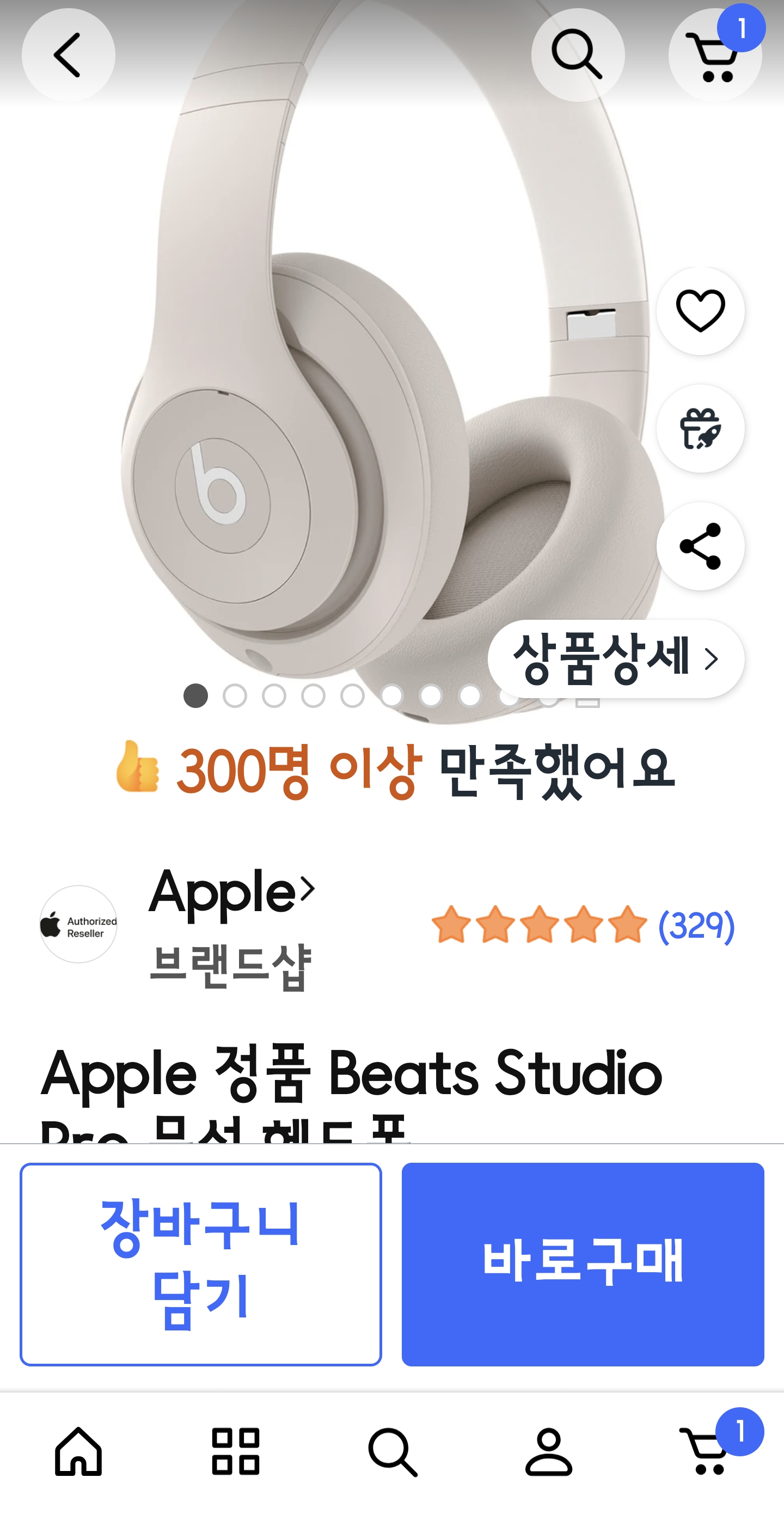Share this Beats Studio Pro product
This screenshot has width=784, height=1520.
pos(700,546)
